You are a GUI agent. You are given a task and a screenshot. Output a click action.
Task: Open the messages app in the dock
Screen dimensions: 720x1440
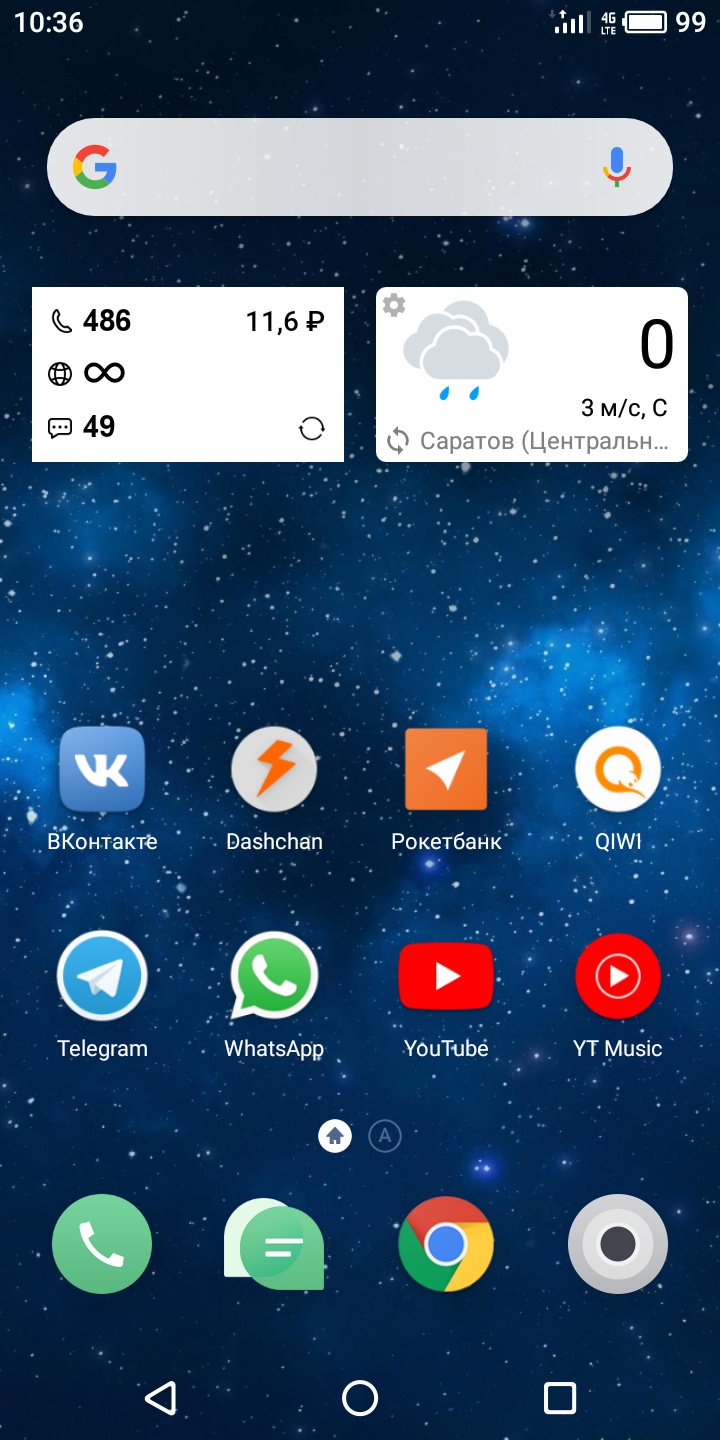tap(274, 1245)
